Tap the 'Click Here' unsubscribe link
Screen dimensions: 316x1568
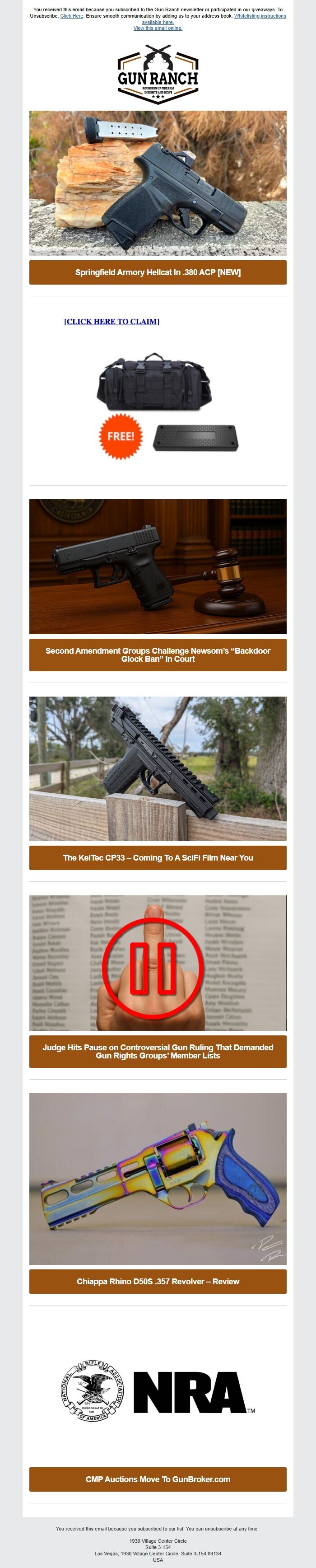72,16
